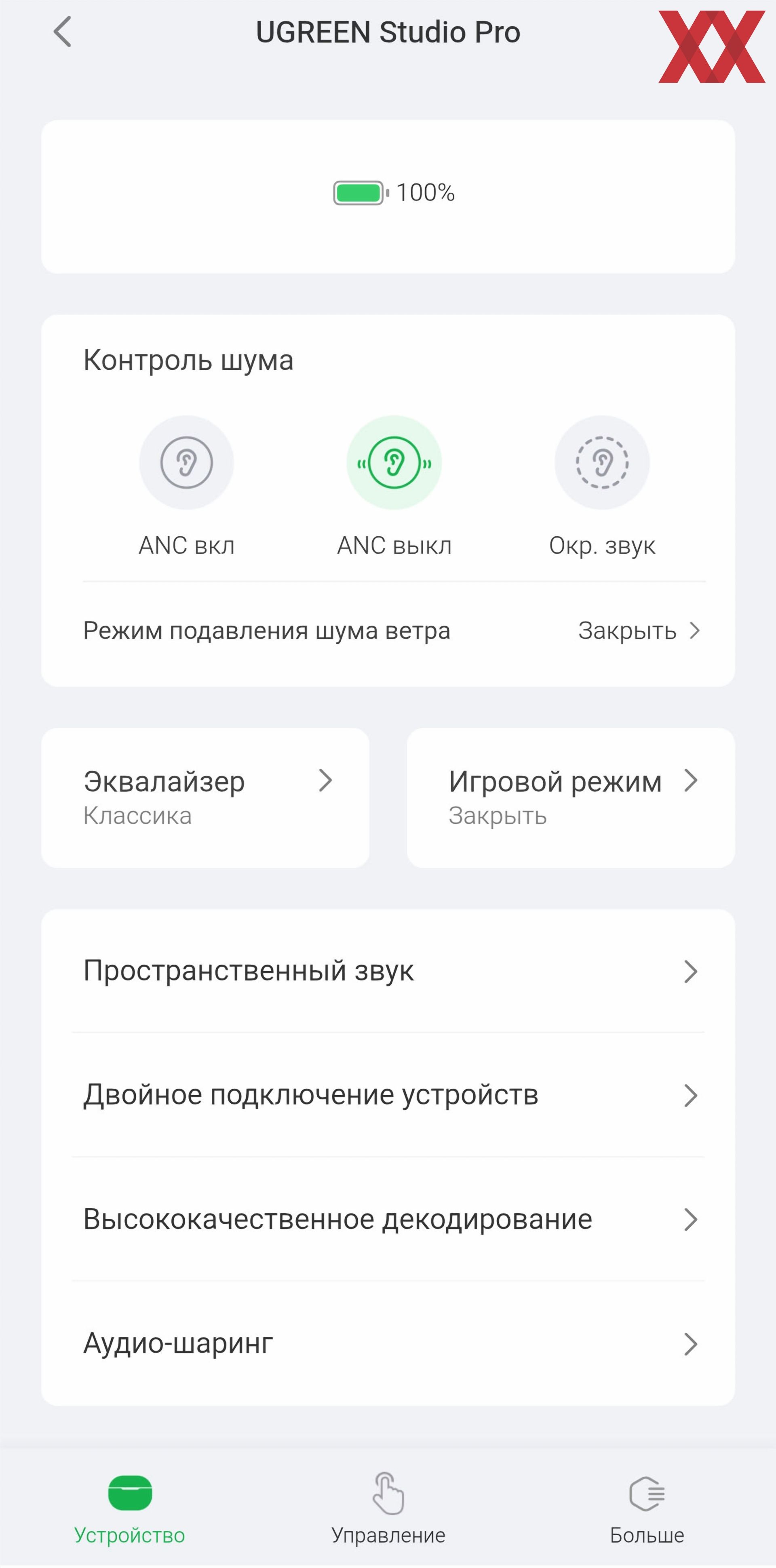The height and width of the screenshot is (1568, 776).
Task: Open Пространственный звук settings
Action: pyautogui.click(x=388, y=971)
